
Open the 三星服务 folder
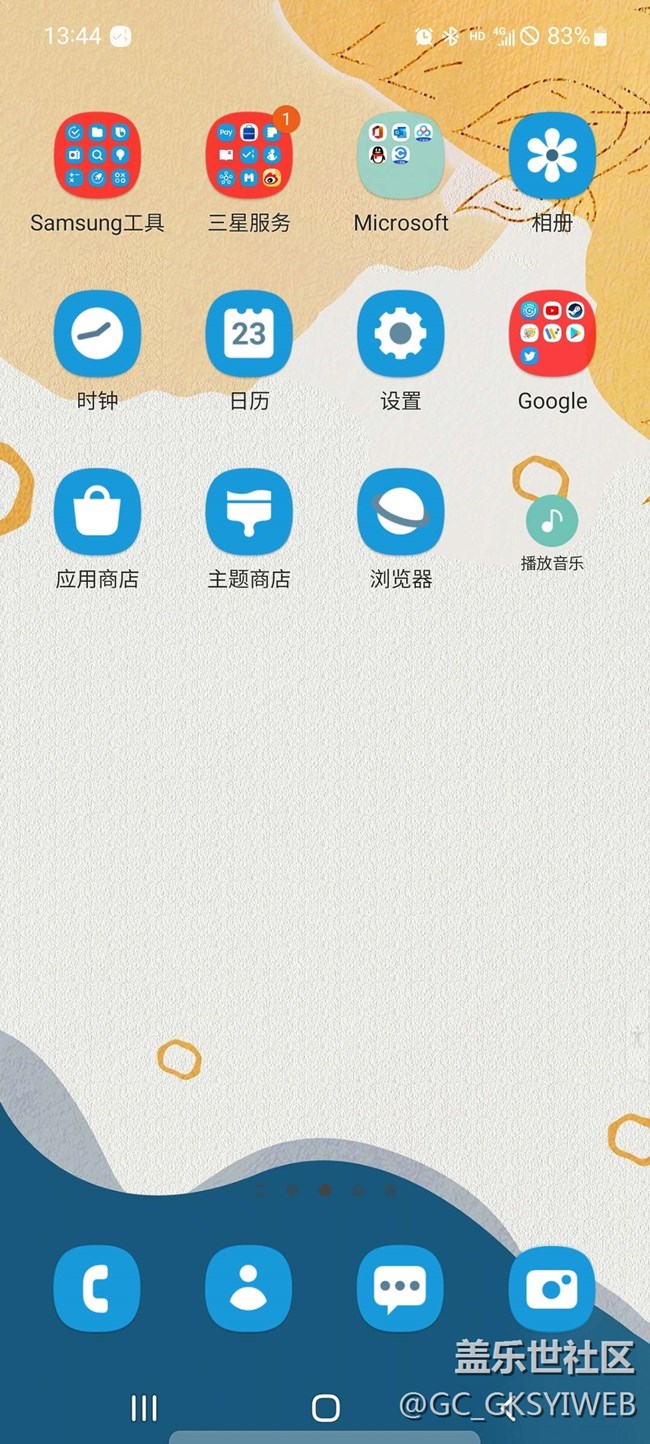tap(249, 156)
